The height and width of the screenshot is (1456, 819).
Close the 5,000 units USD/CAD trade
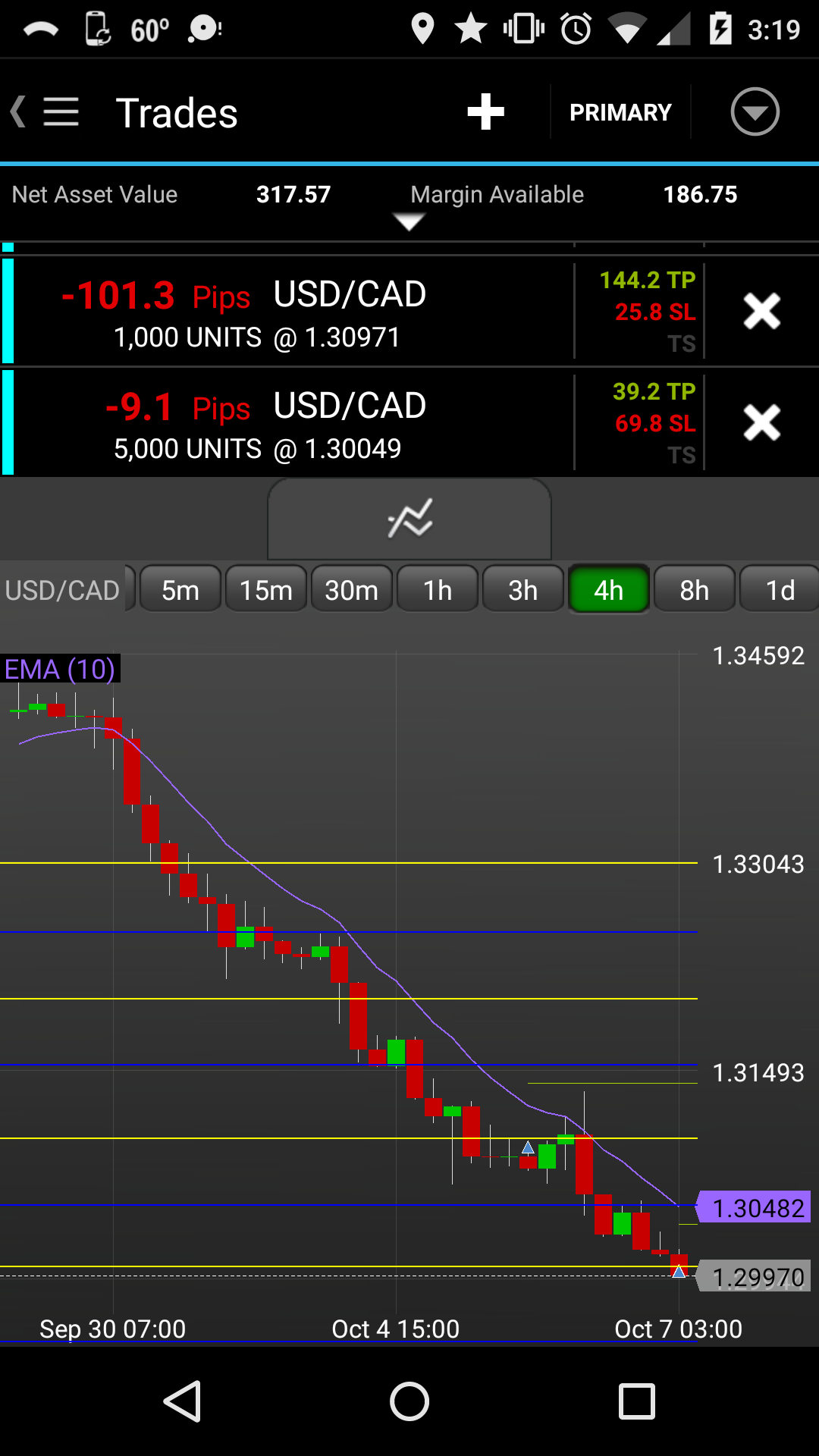761,423
